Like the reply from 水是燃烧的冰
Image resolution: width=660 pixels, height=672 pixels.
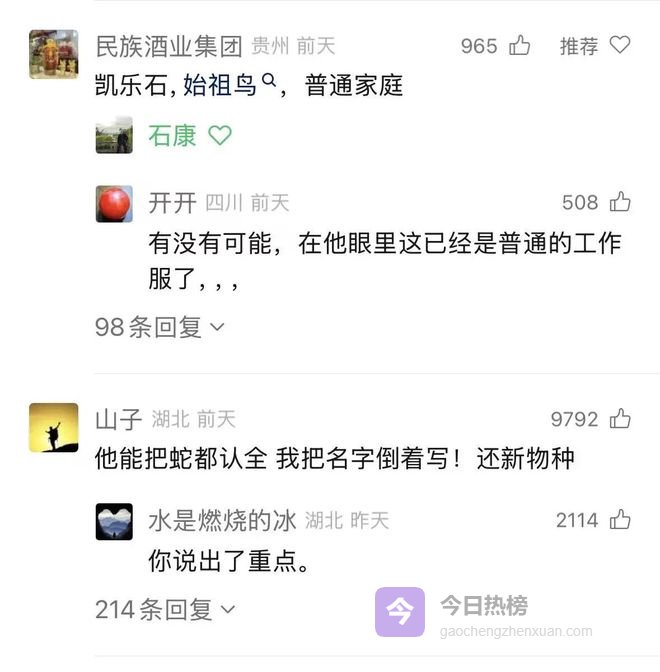click(x=620, y=520)
